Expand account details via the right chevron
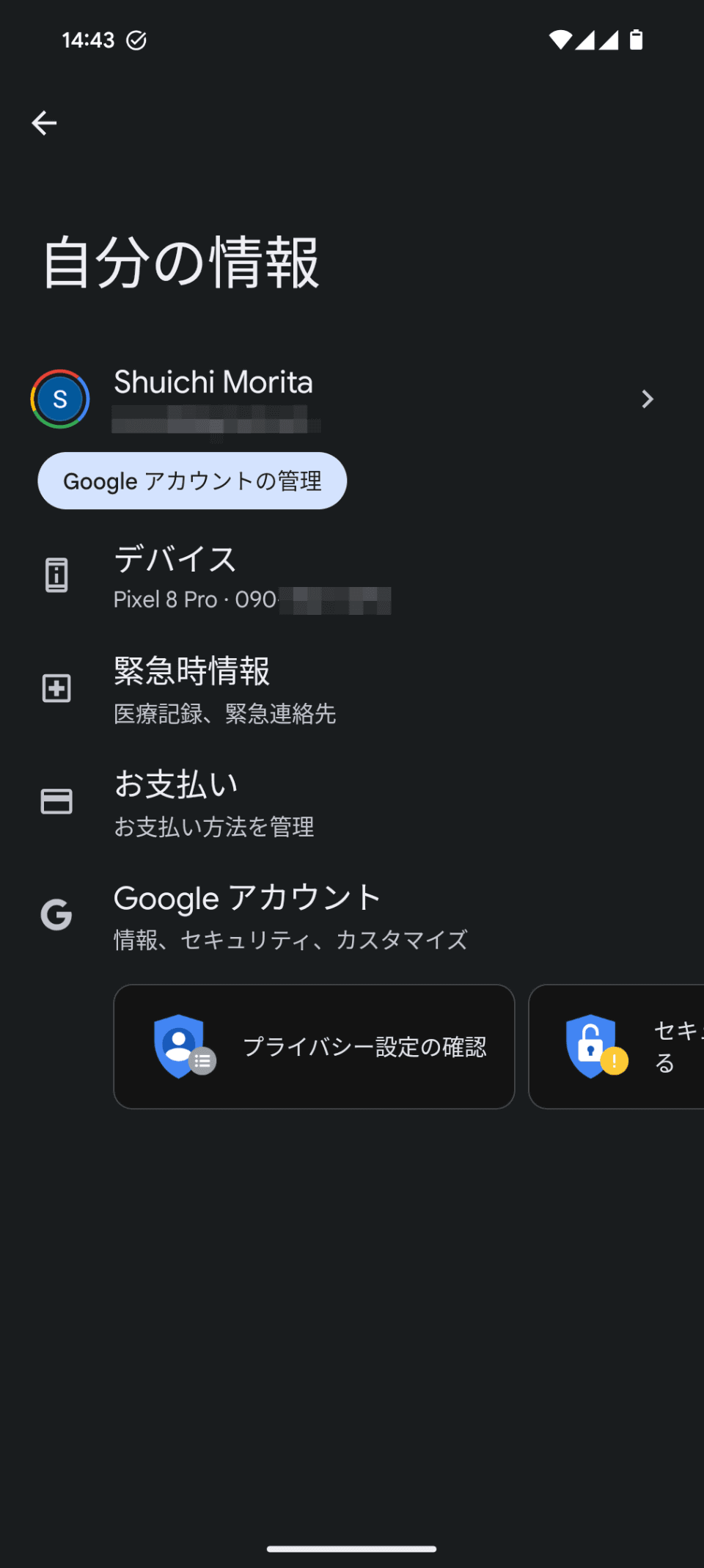Screen dimensions: 704x1568 click(647, 399)
